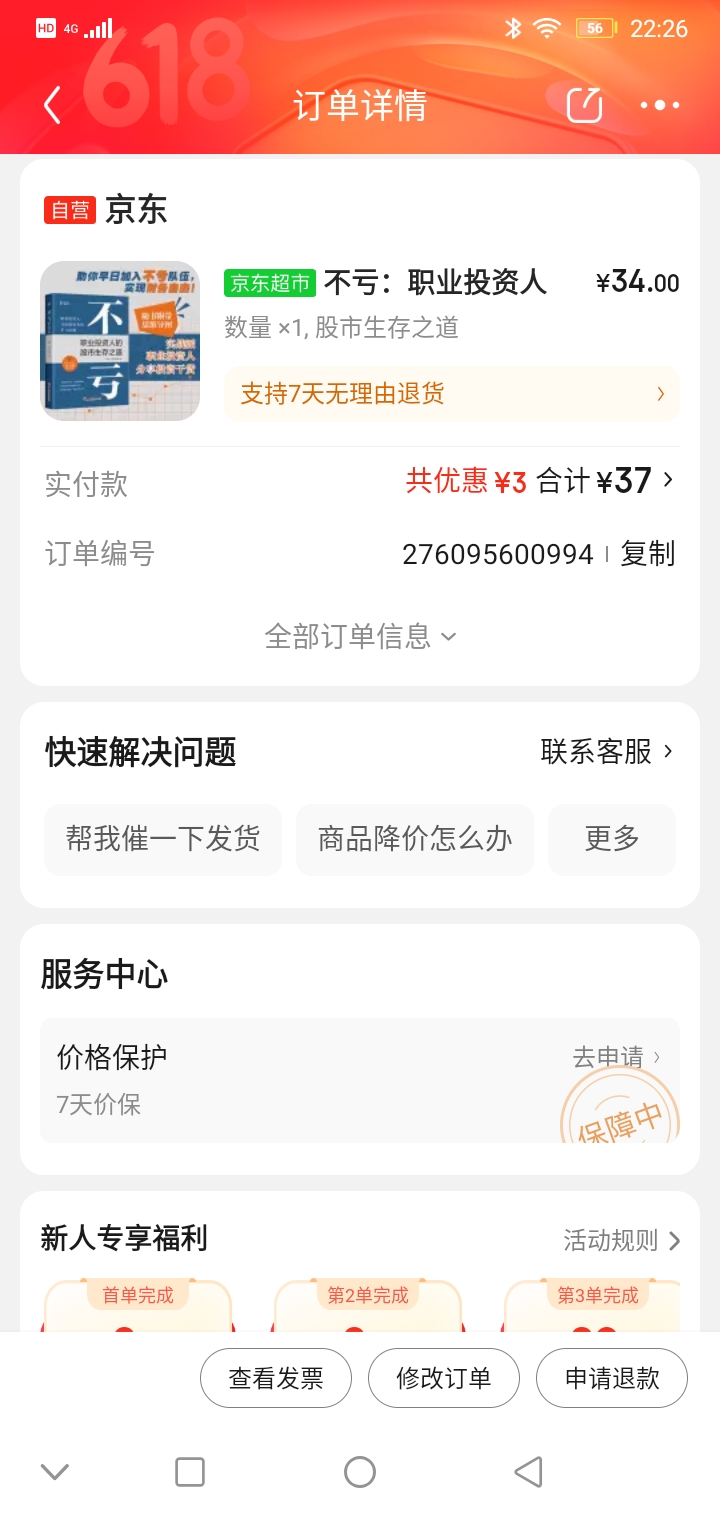The image size is (720, 1520).
Task: Request a refund with 申请退款
Action: pyautogui.click(x=612, y=1378)
